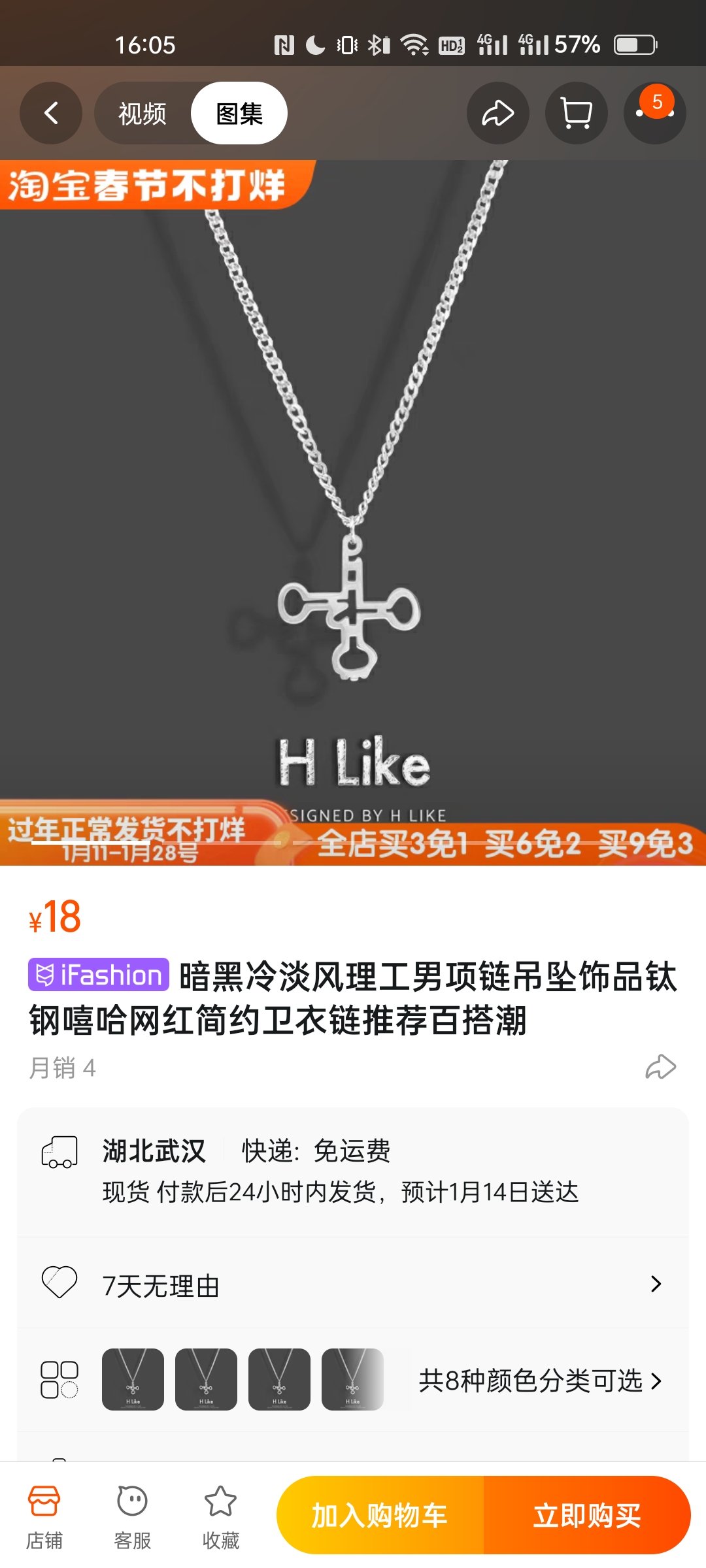This screenshot has width=706, height=1568.
Task: Open the shopping cart icon
Action: coord(576,113)
